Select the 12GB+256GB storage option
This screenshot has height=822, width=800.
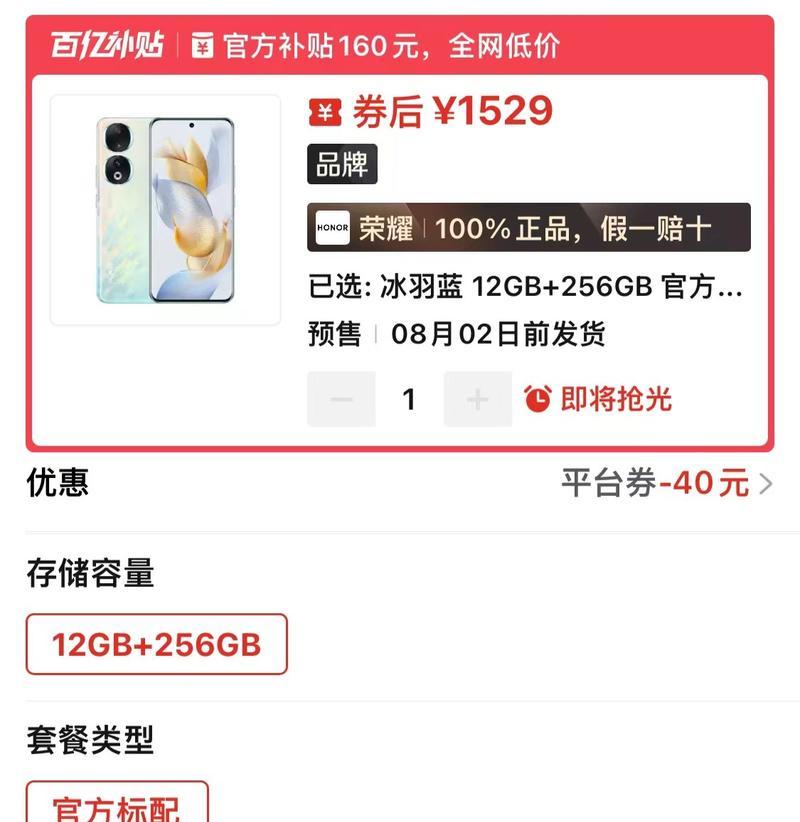pyautogui.click(x=156, y=644)
